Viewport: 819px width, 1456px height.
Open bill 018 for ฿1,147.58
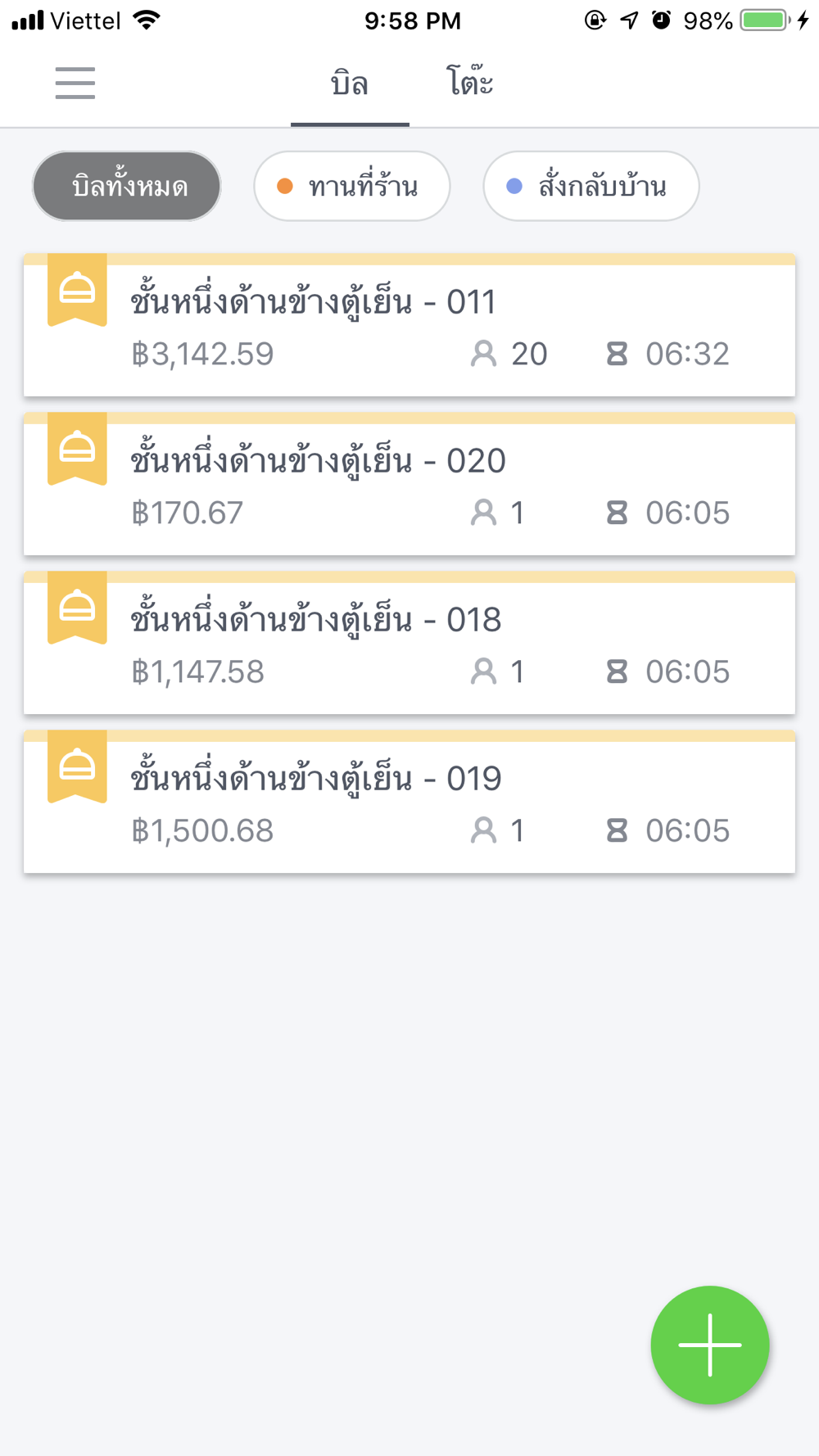(x=409, y=643)
